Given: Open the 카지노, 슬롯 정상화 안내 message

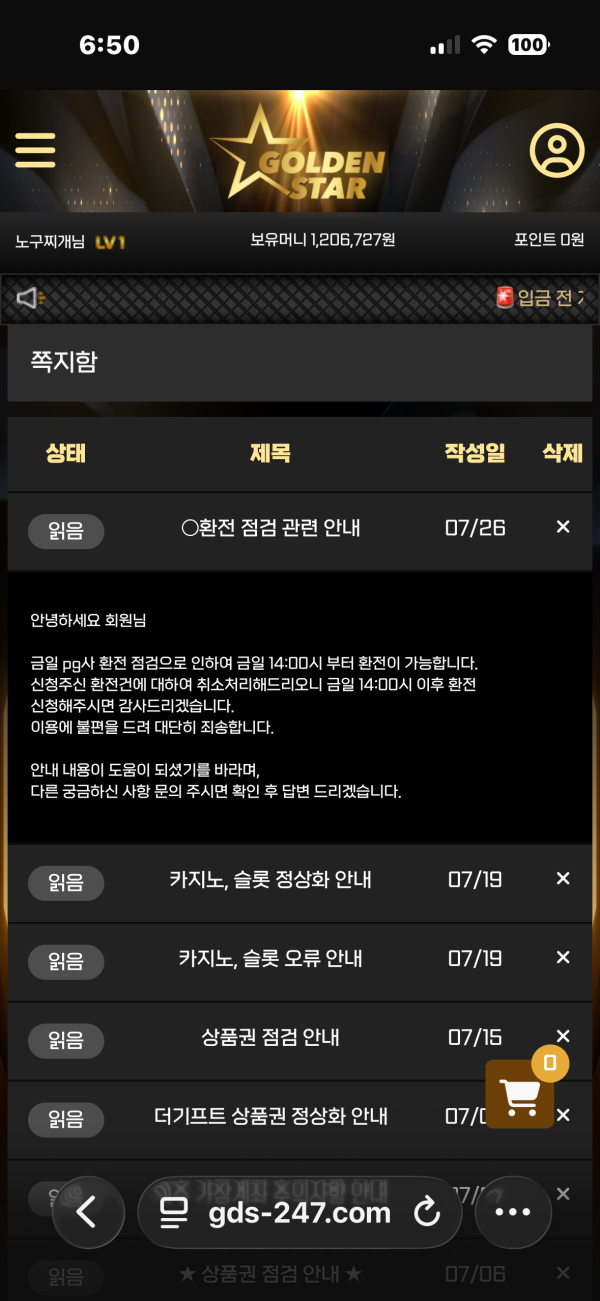Looking at the screenshot, I should pyautogui.click(x=271, y=880).
